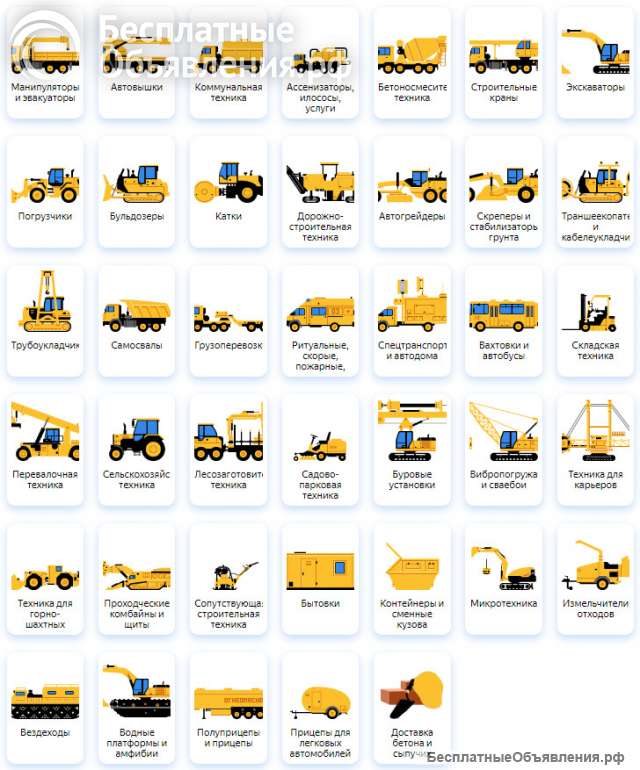Tap the Контейнеры и сменные кузова card
This screenshot has width=640, height=770.
[412, 578]
